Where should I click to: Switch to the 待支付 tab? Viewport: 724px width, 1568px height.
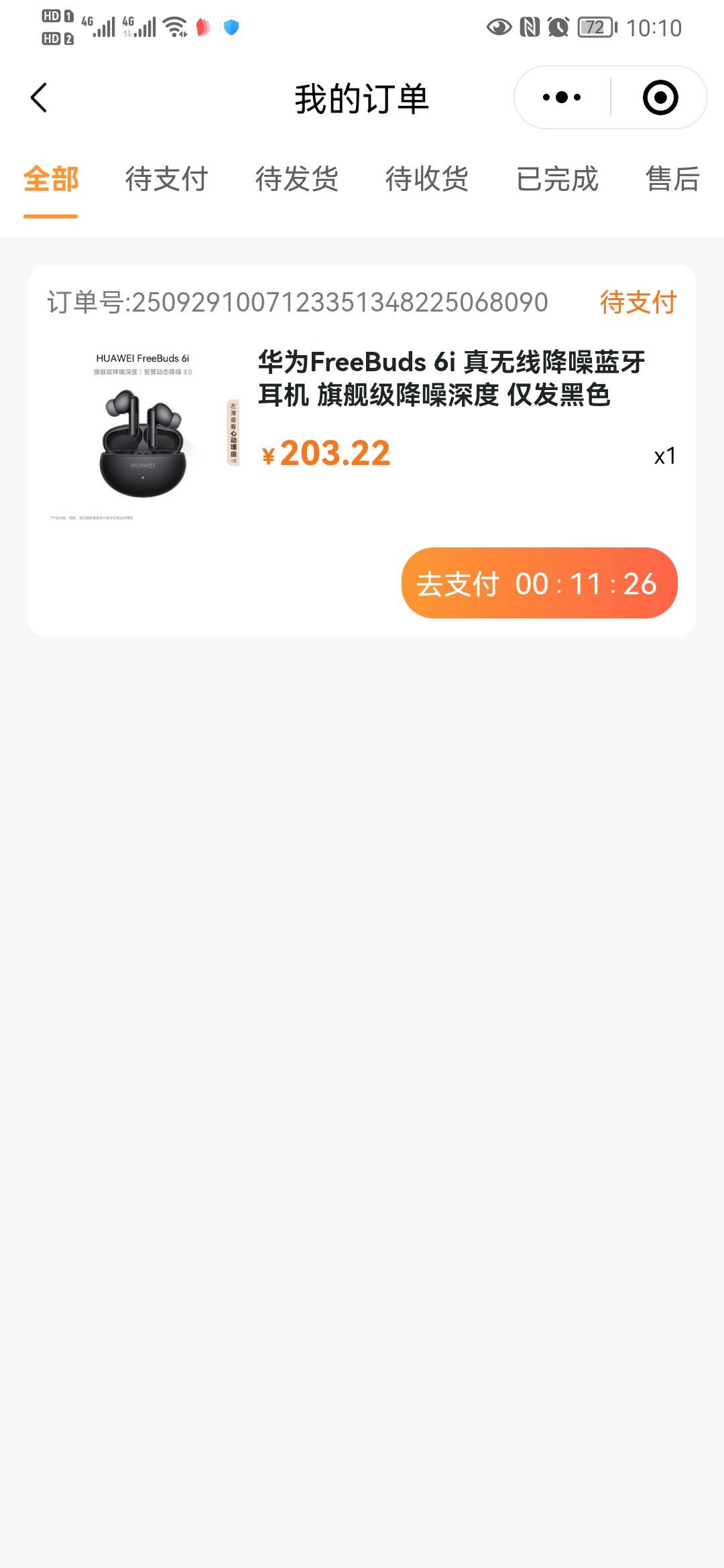(x=166, y=180)
